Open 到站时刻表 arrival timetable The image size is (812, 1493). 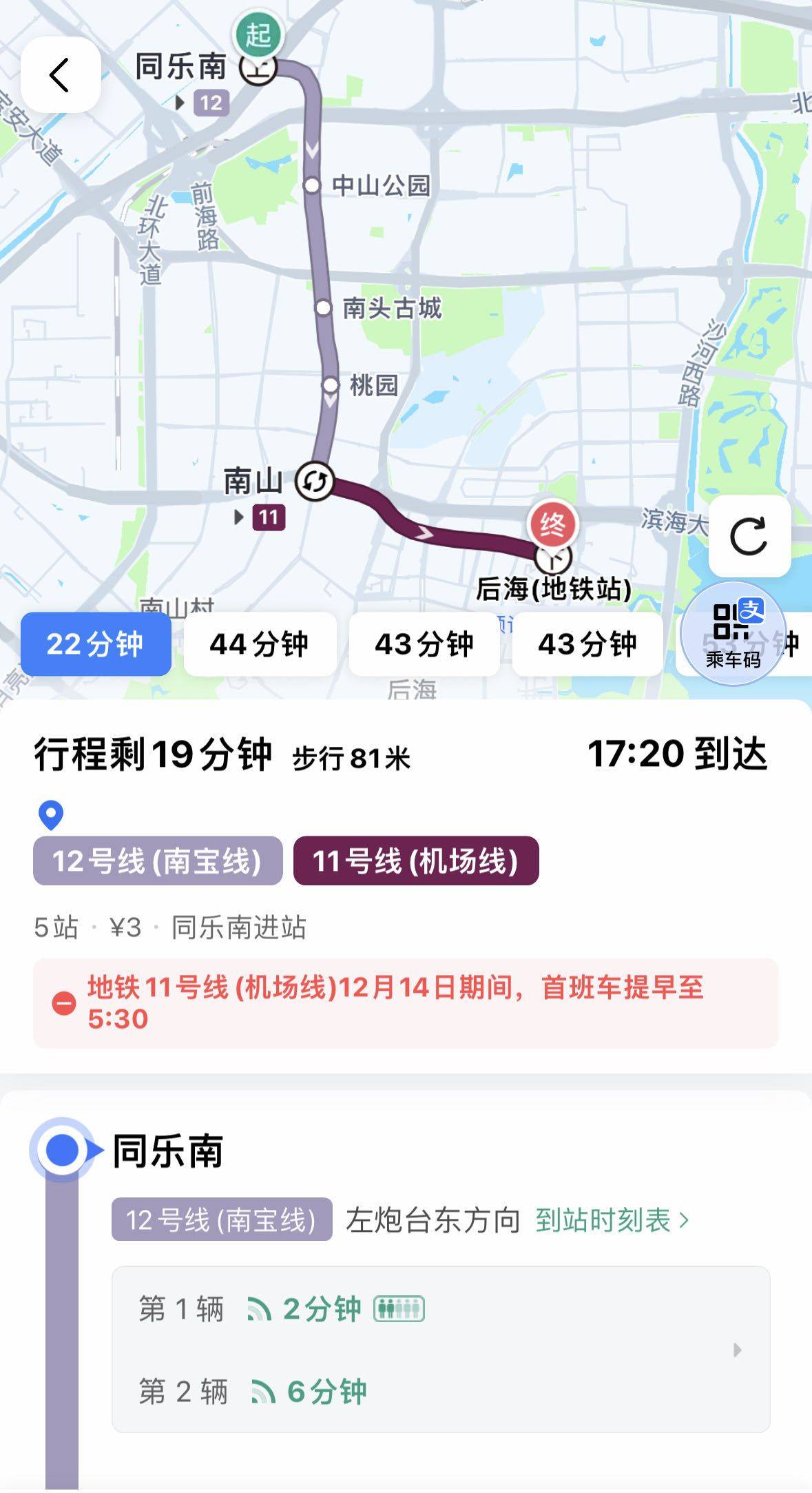click(x=612, y=1220)
